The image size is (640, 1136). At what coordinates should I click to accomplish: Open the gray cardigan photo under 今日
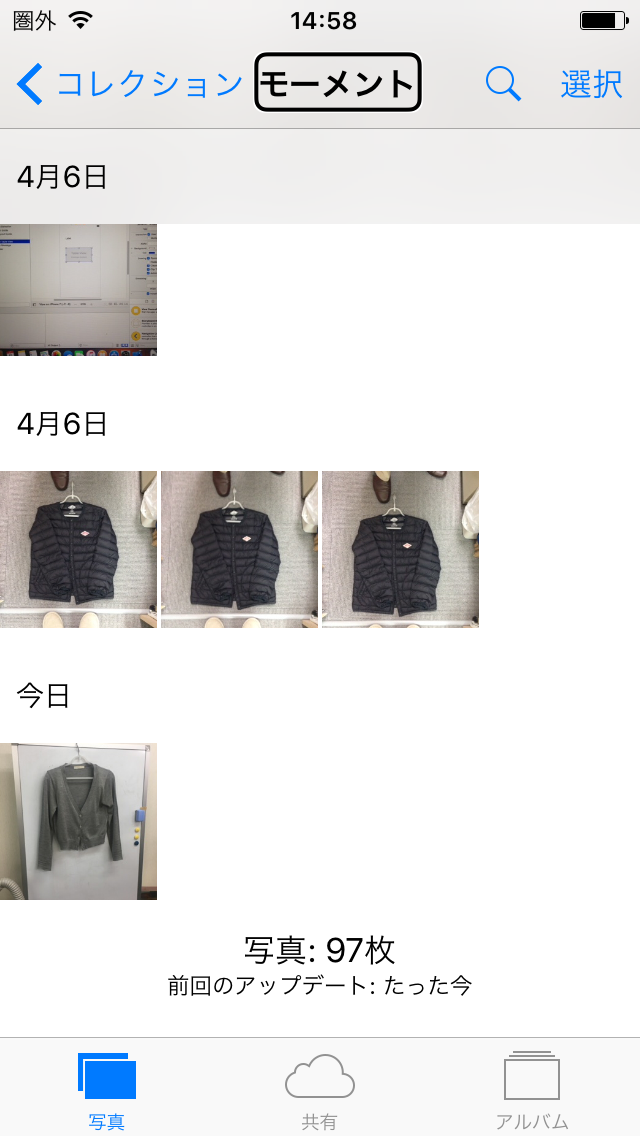[78, 822]
